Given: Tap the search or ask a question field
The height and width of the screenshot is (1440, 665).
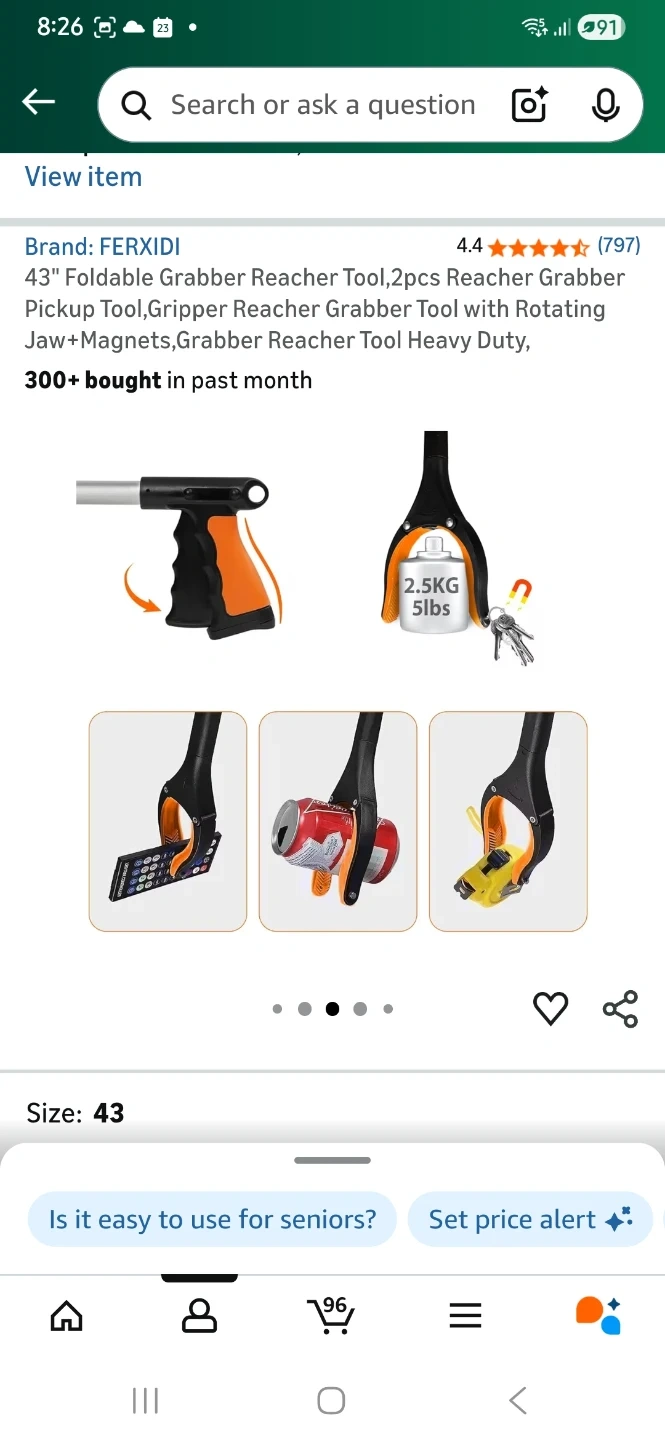Looking at the screenshot, I should coord(322,105).
